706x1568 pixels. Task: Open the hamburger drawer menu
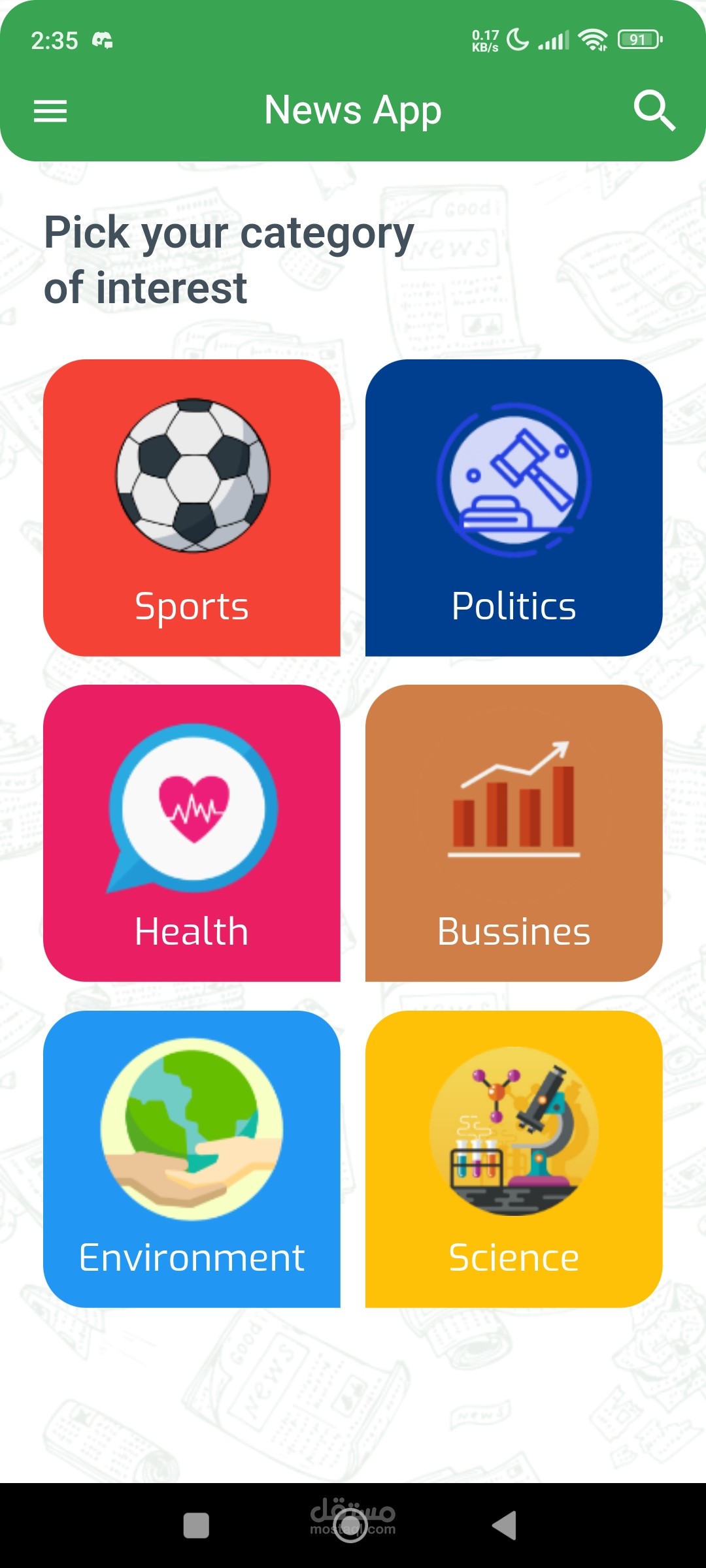[x=50, y=111]
